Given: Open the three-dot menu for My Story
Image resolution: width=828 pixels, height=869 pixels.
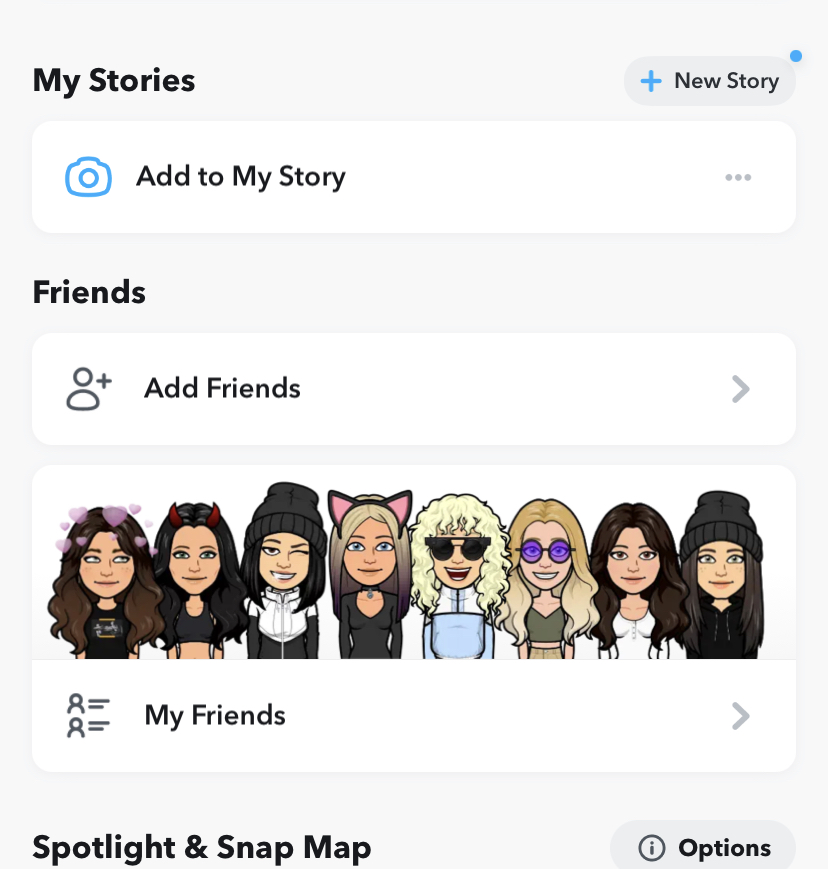Looking at the screenshot, I should click(738, 178).
